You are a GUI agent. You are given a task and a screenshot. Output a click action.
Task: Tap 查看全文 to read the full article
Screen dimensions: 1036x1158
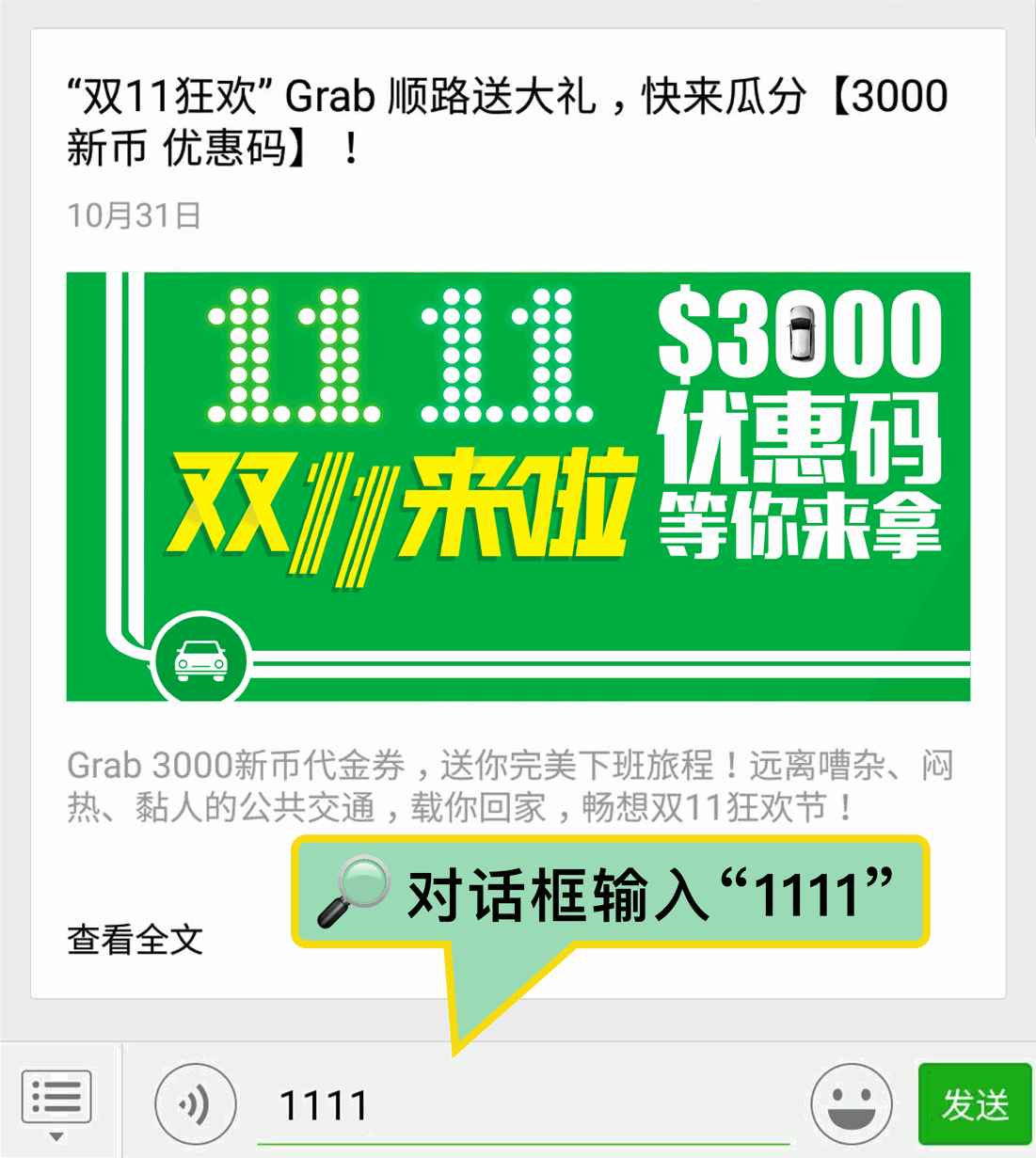point(135,939)
